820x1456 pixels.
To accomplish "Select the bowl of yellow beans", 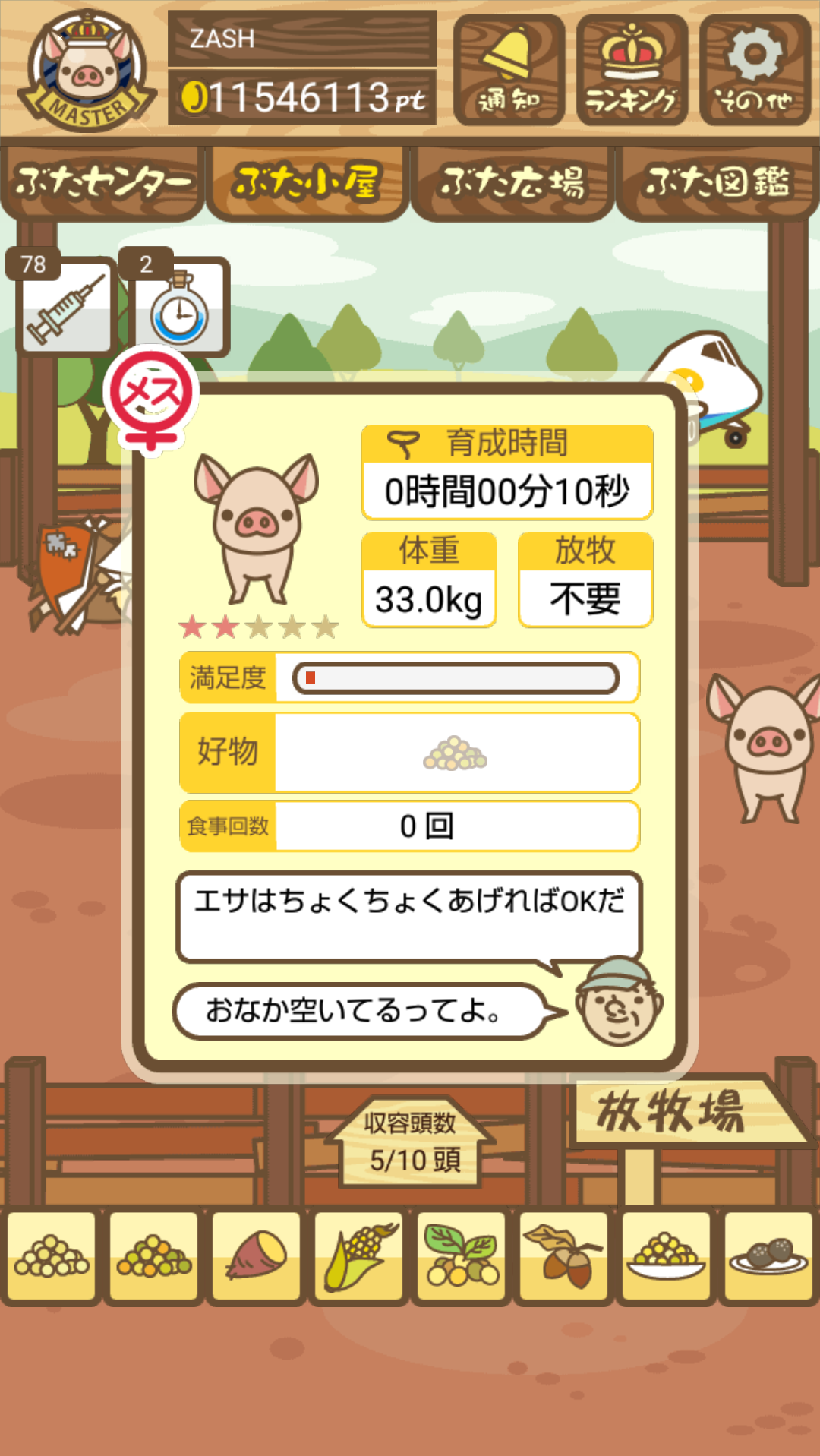I will (667, 1256).
